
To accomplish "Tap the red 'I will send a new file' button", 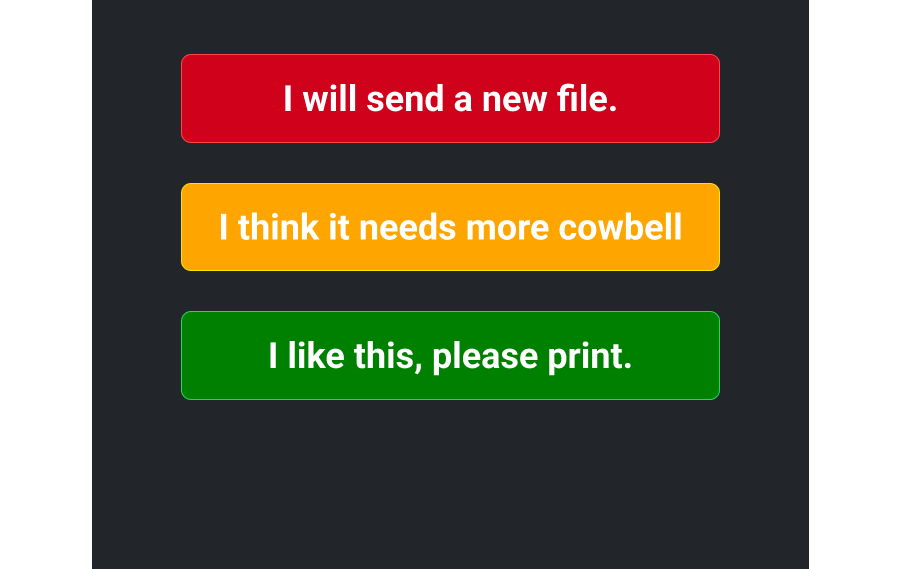I will pos(450,98).
